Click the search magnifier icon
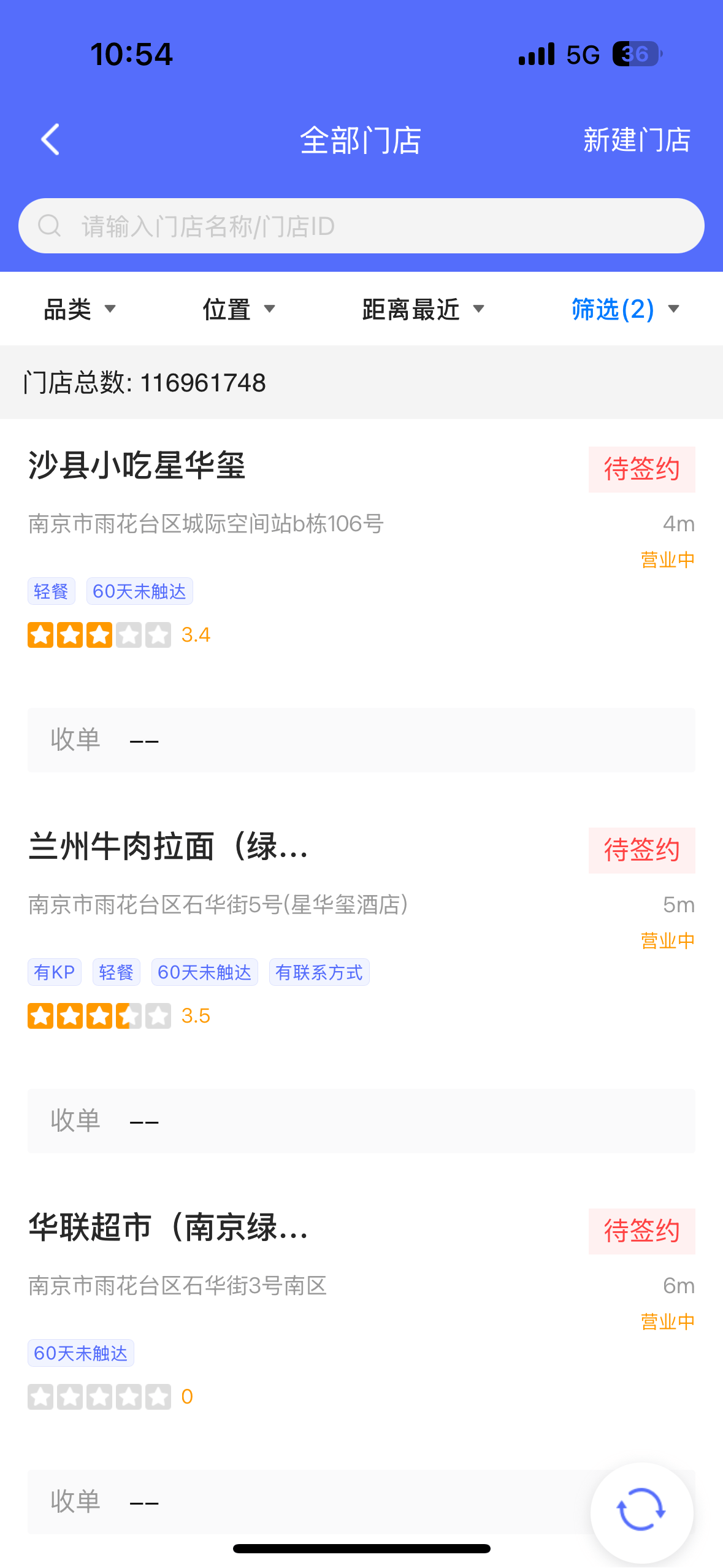The image size is (723, 1568). (x=51, y=225)
